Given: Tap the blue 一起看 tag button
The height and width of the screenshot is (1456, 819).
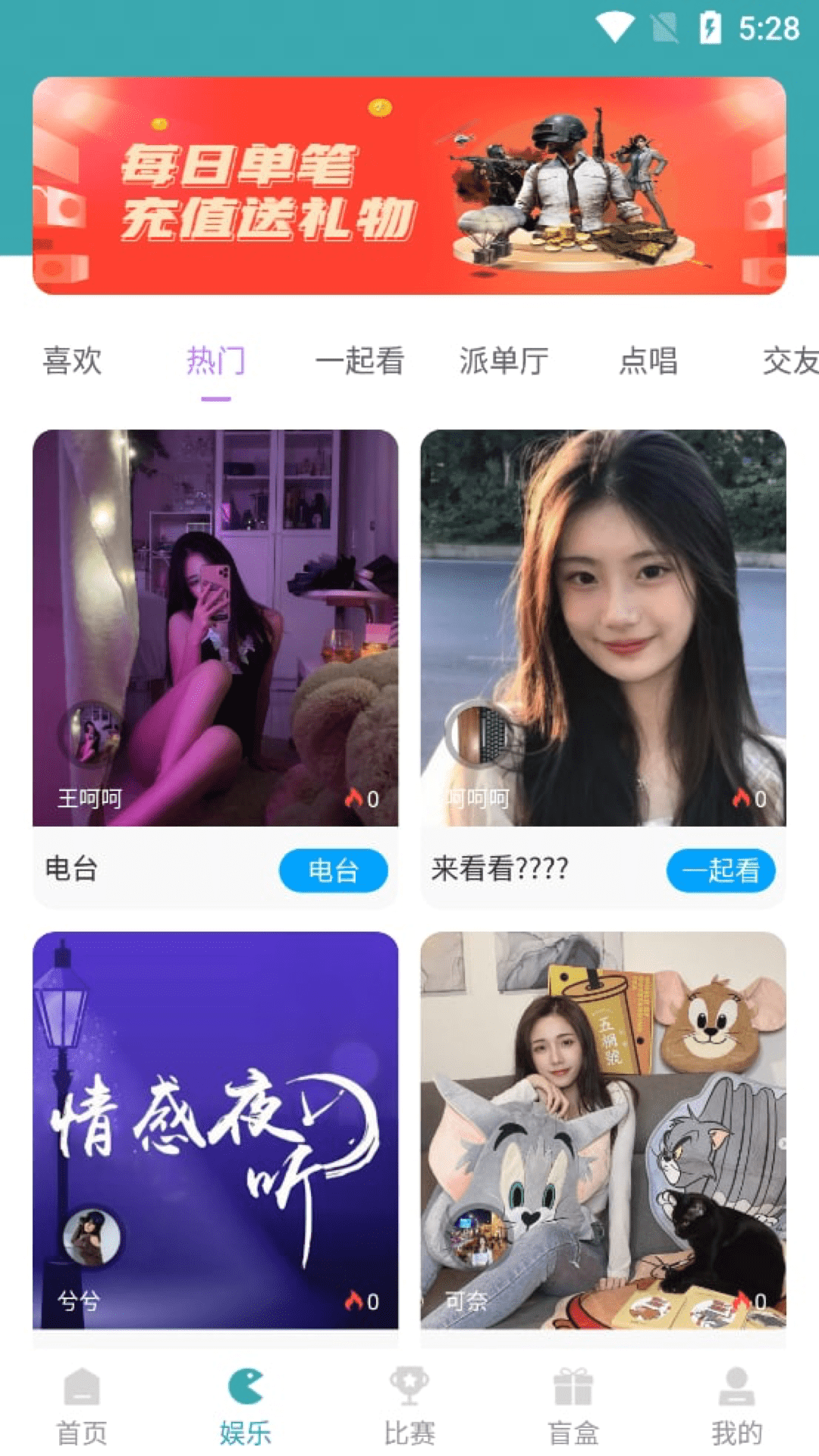Looking at the screenshot, I should pos(720,871).
